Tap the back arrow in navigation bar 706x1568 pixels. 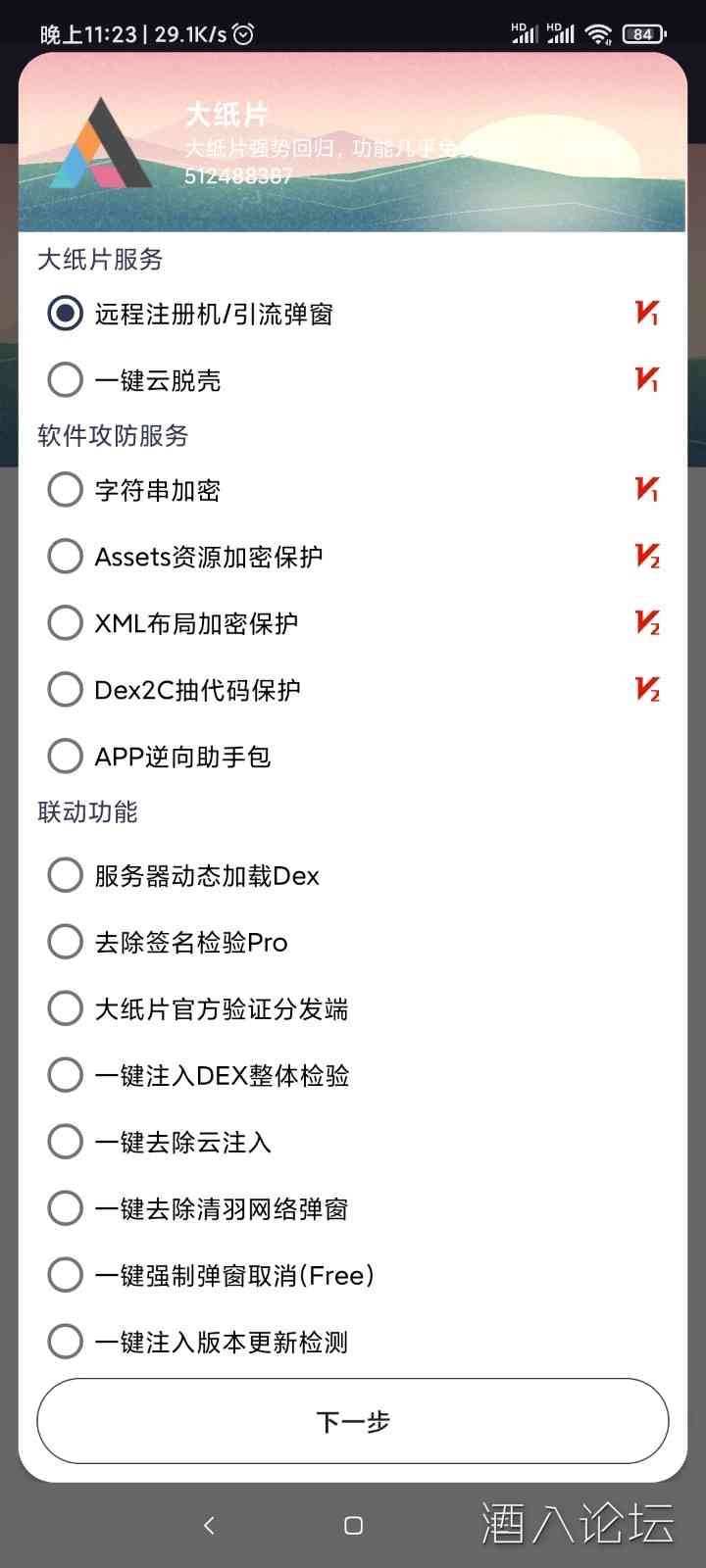click(x=209, y=1526)
